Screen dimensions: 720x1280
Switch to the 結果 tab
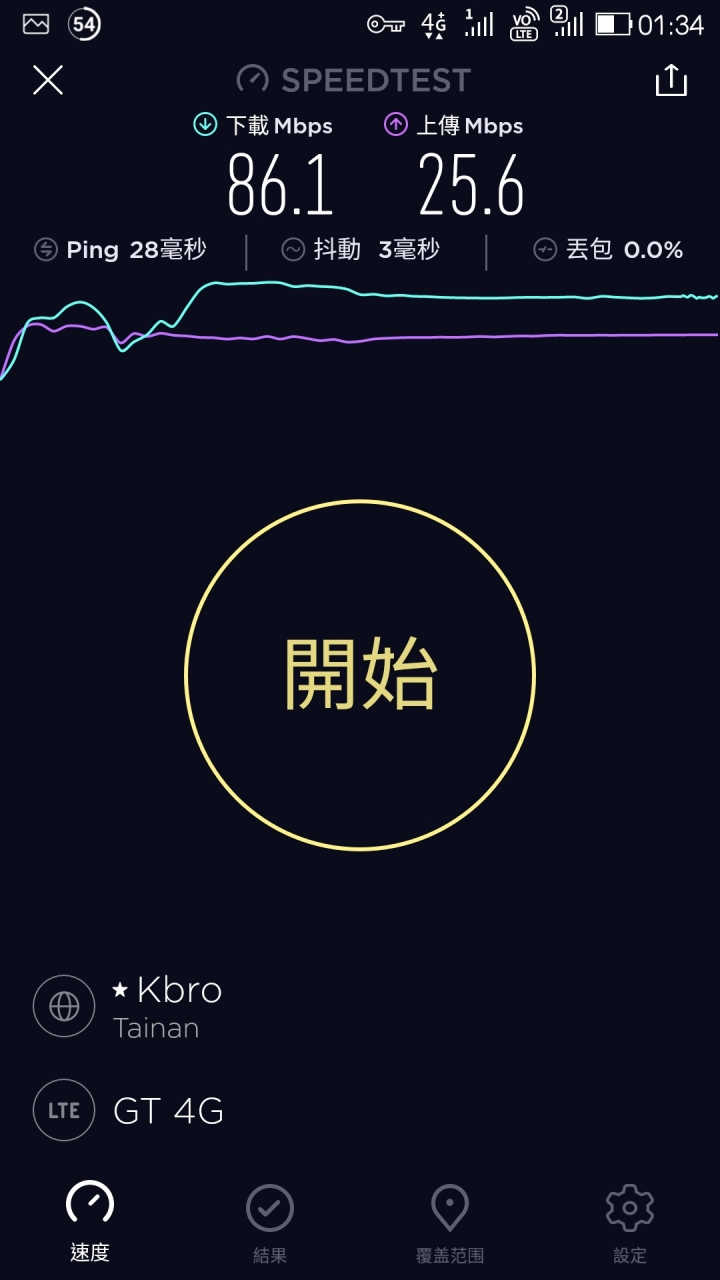click(270, 1222)
